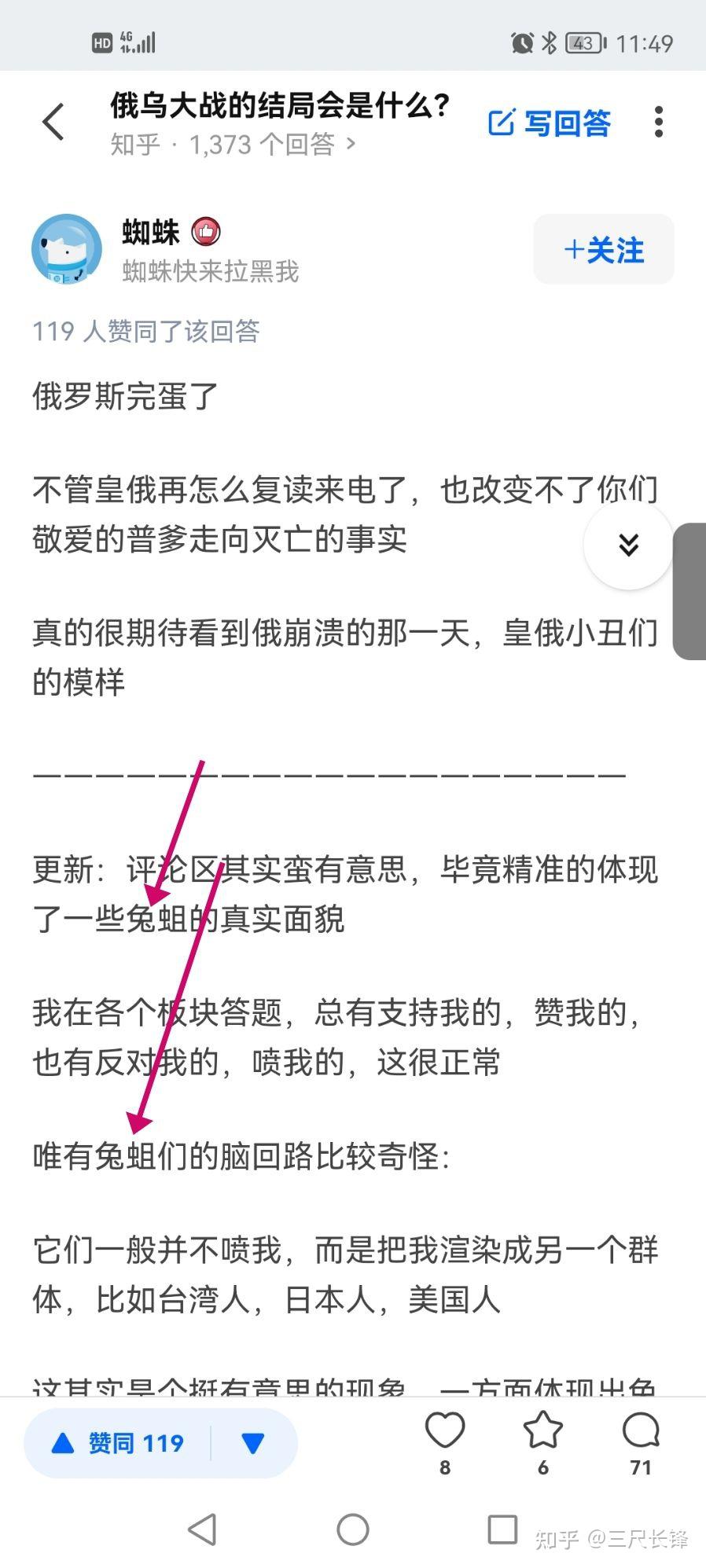Screen dimensions: 706x1568
Task: Show recent apps
Action: [x=502, y=1529]
